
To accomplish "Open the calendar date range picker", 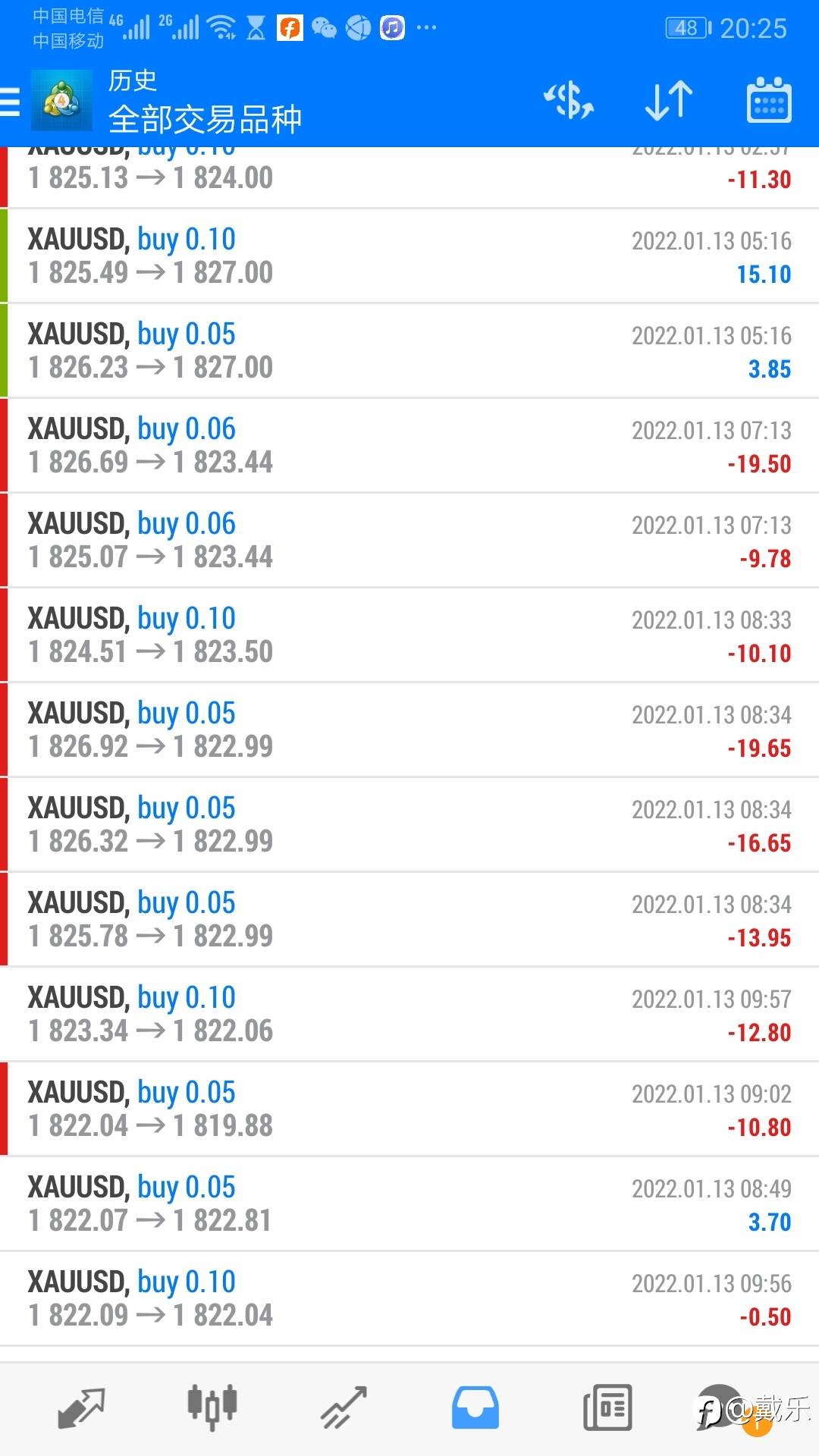I will tap(769, 99).
